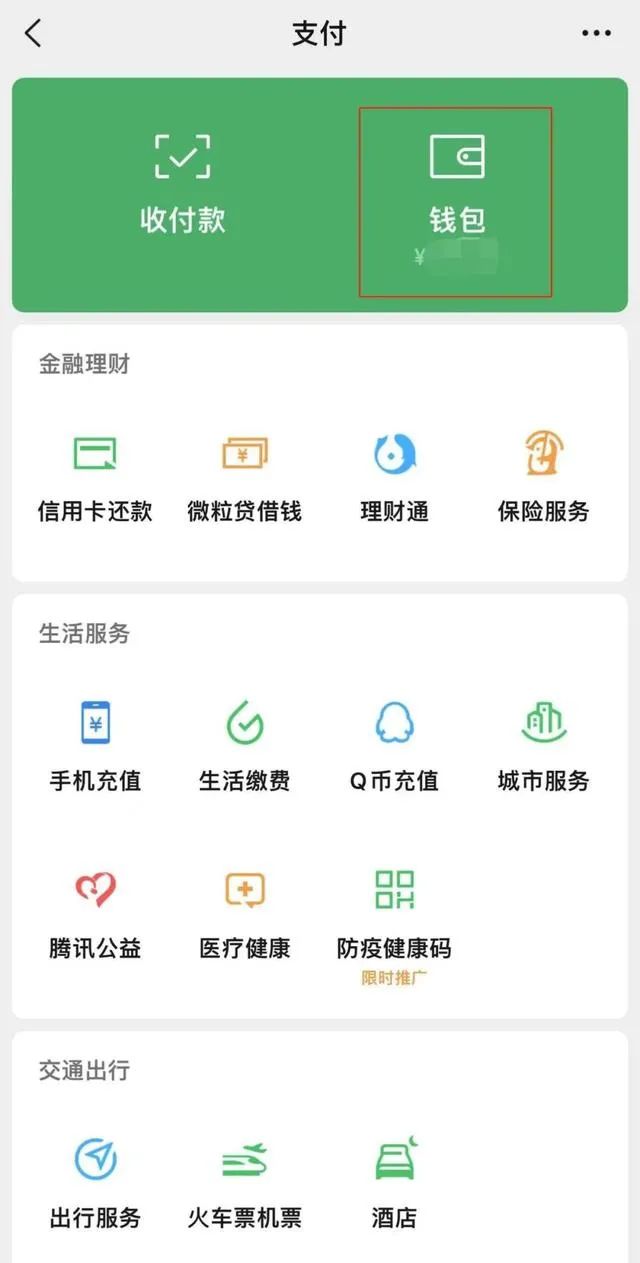Image resolution: width=640 pixels, height=1263 pixels.
Task: Open the three-dot overflow menu
Action: (x=596, y=34)
